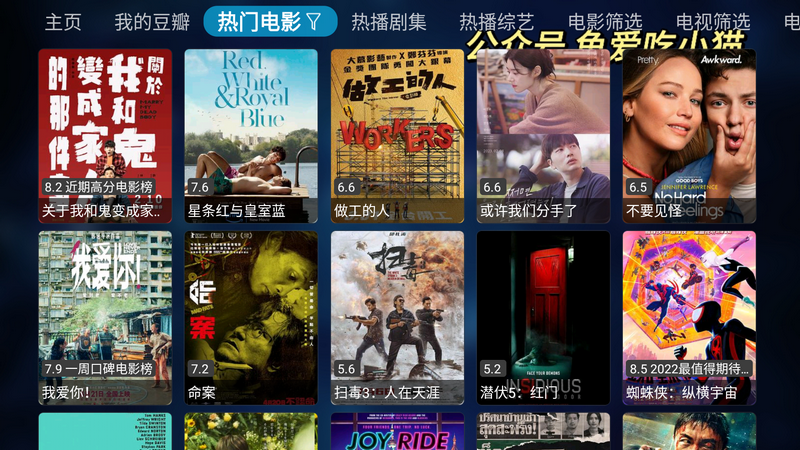The height and width of the screenshot is (450, 800).
Task: Open 或许我们分手了 movie
Action: click(543, 136)
